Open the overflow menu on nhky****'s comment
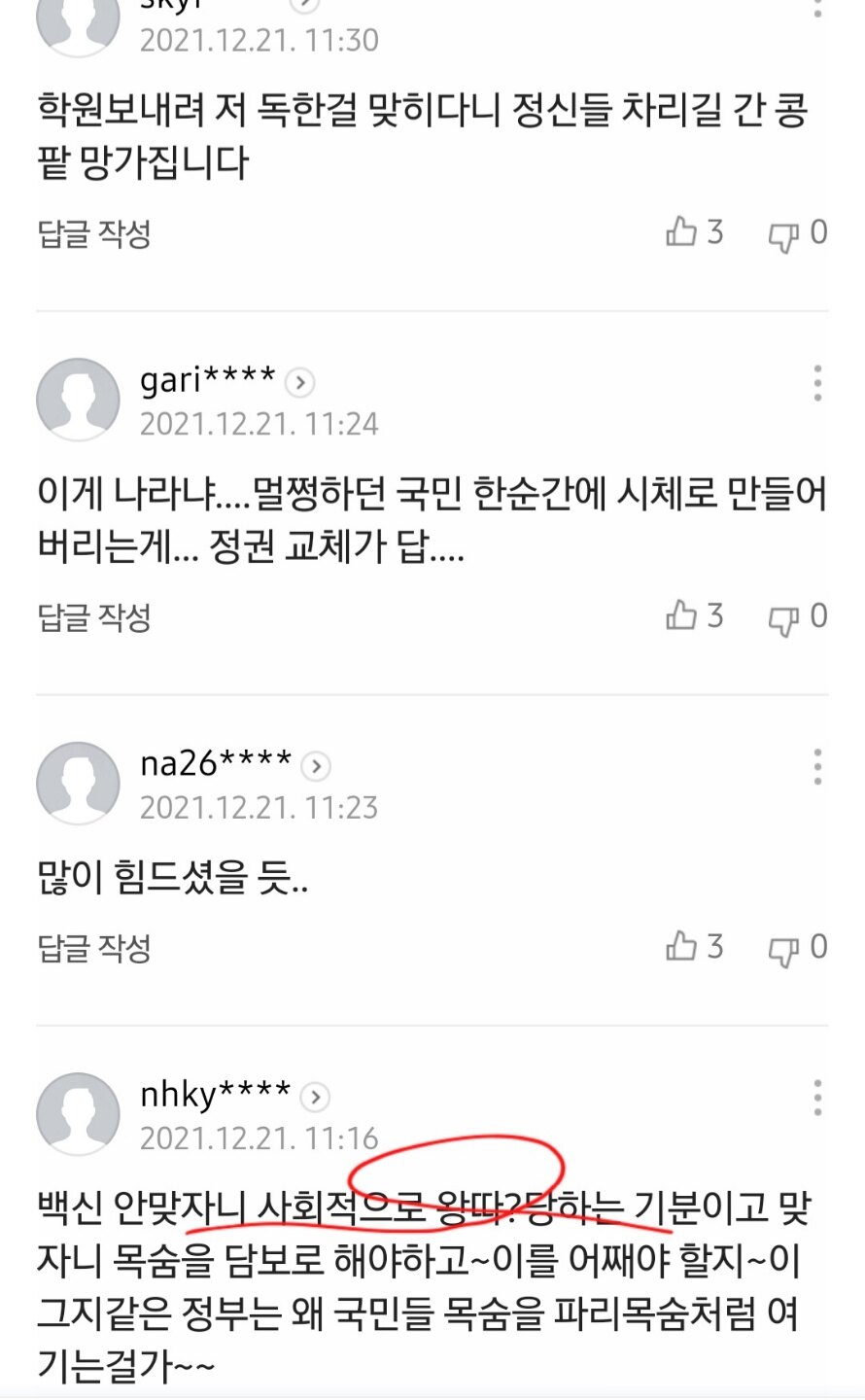Viewport: 865px width, 1400px height. (817, 1098)
